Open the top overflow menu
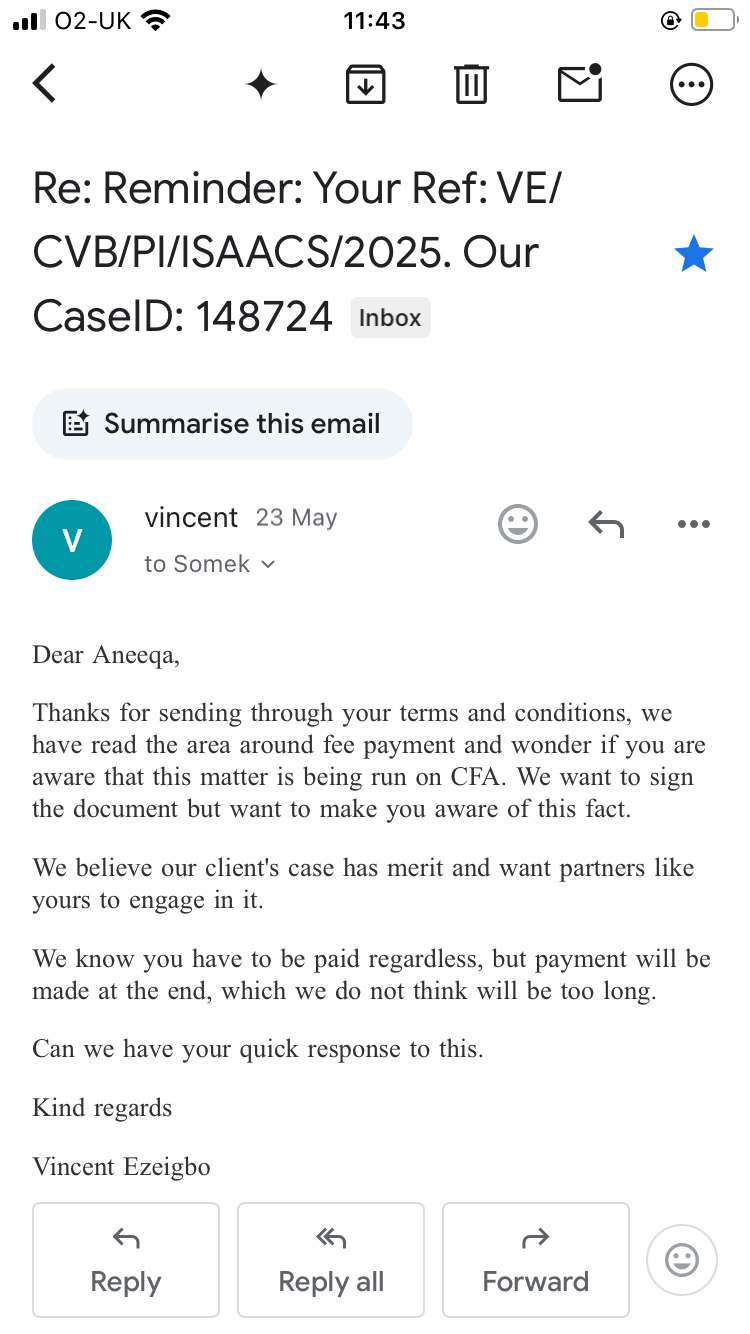The height and width of the screenshot is (1334, 750). pos(691,85)
